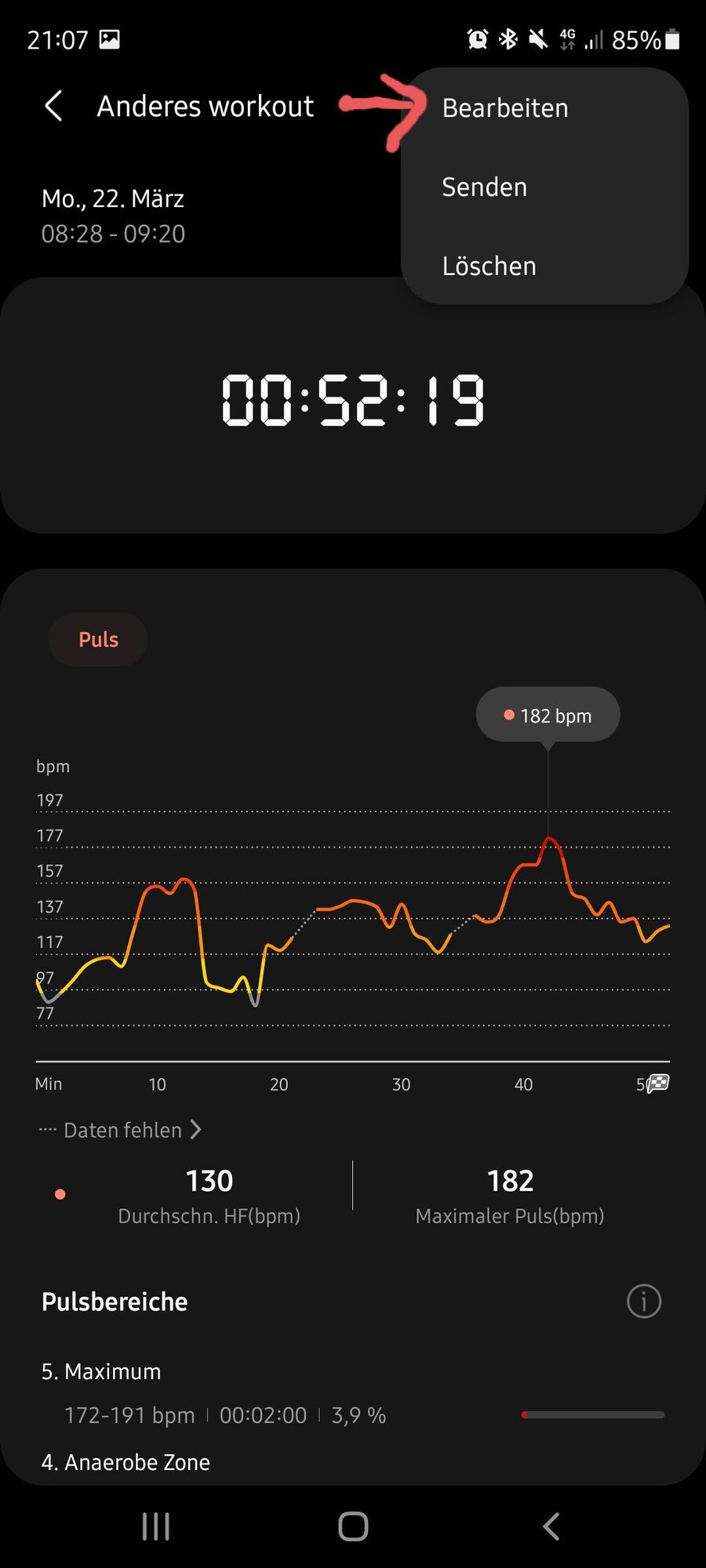This screenshot has height=1568, width=706.
Task: Open recent apps in the navigation bar
Action: (155, 1526)
